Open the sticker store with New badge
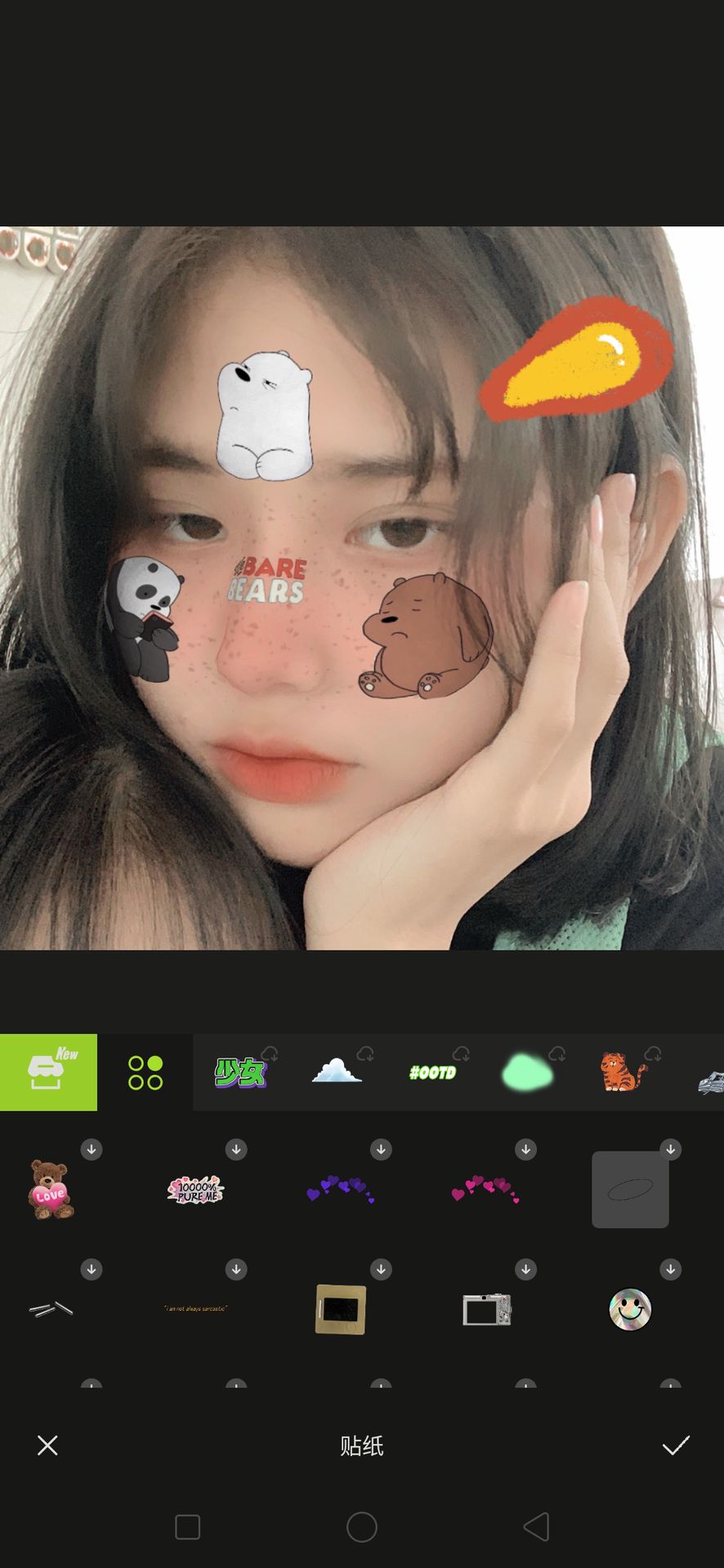Screen dimensions: 724x1568 pyautogui.click(x=48, y=1072)
